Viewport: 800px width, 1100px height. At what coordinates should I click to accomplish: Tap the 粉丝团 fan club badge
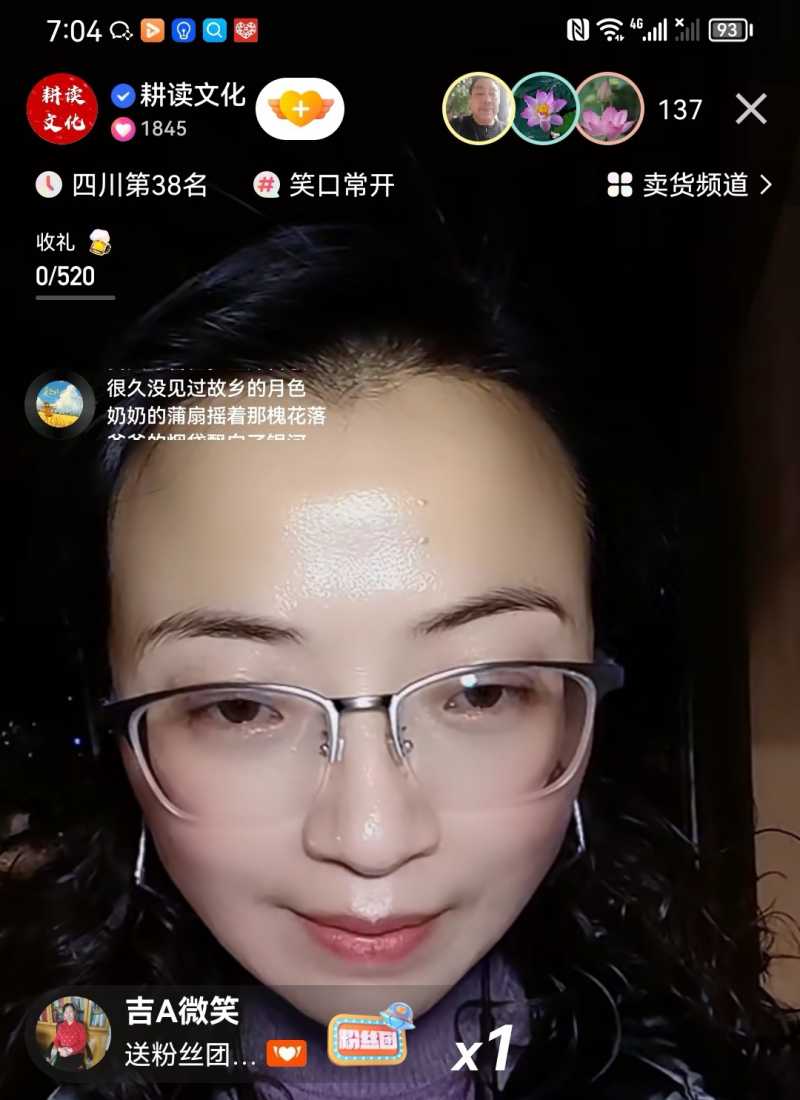pyautogui.click(x=370, y=1040)
